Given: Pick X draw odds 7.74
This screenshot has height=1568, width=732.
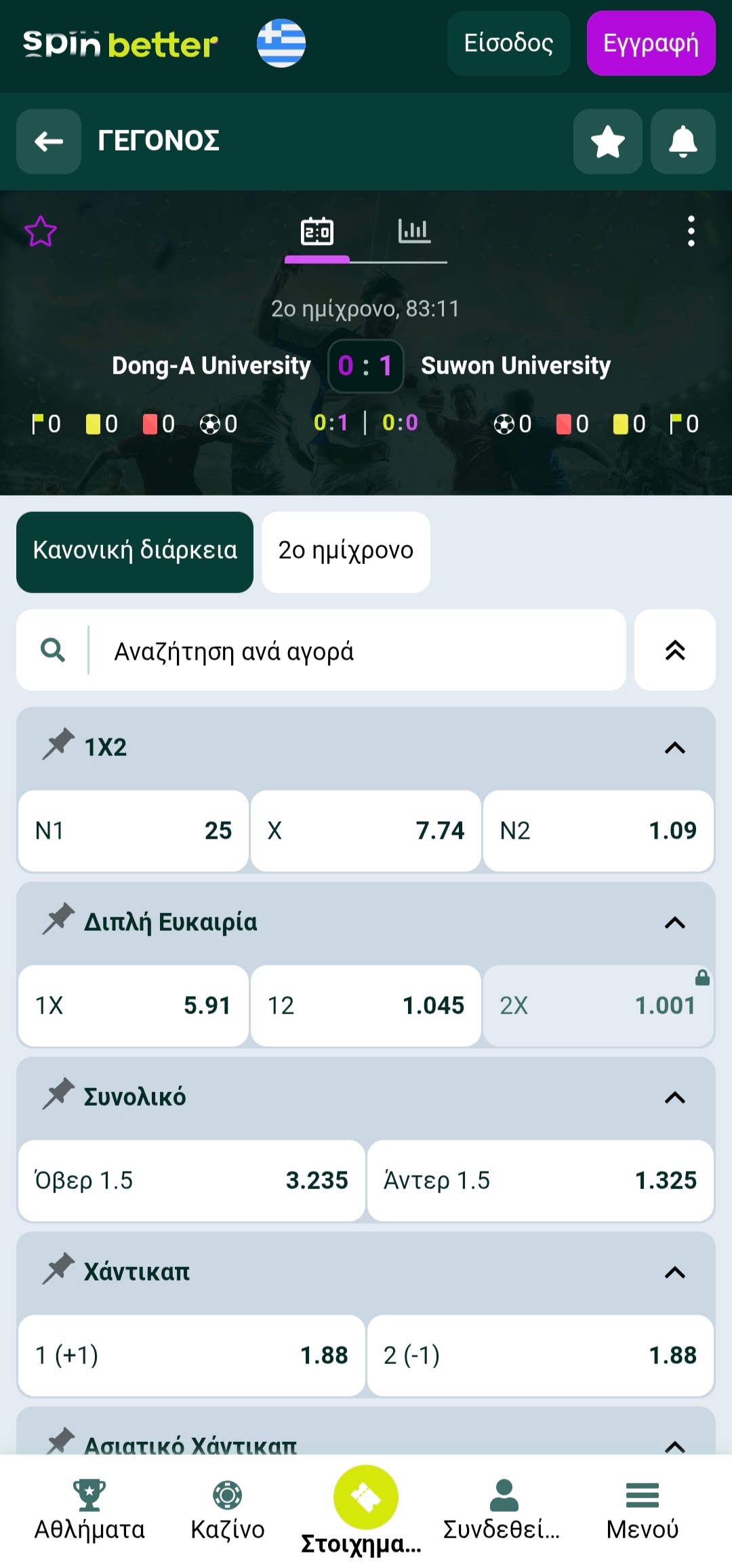Looking at the screenshot, I should (x=365, y=830).
